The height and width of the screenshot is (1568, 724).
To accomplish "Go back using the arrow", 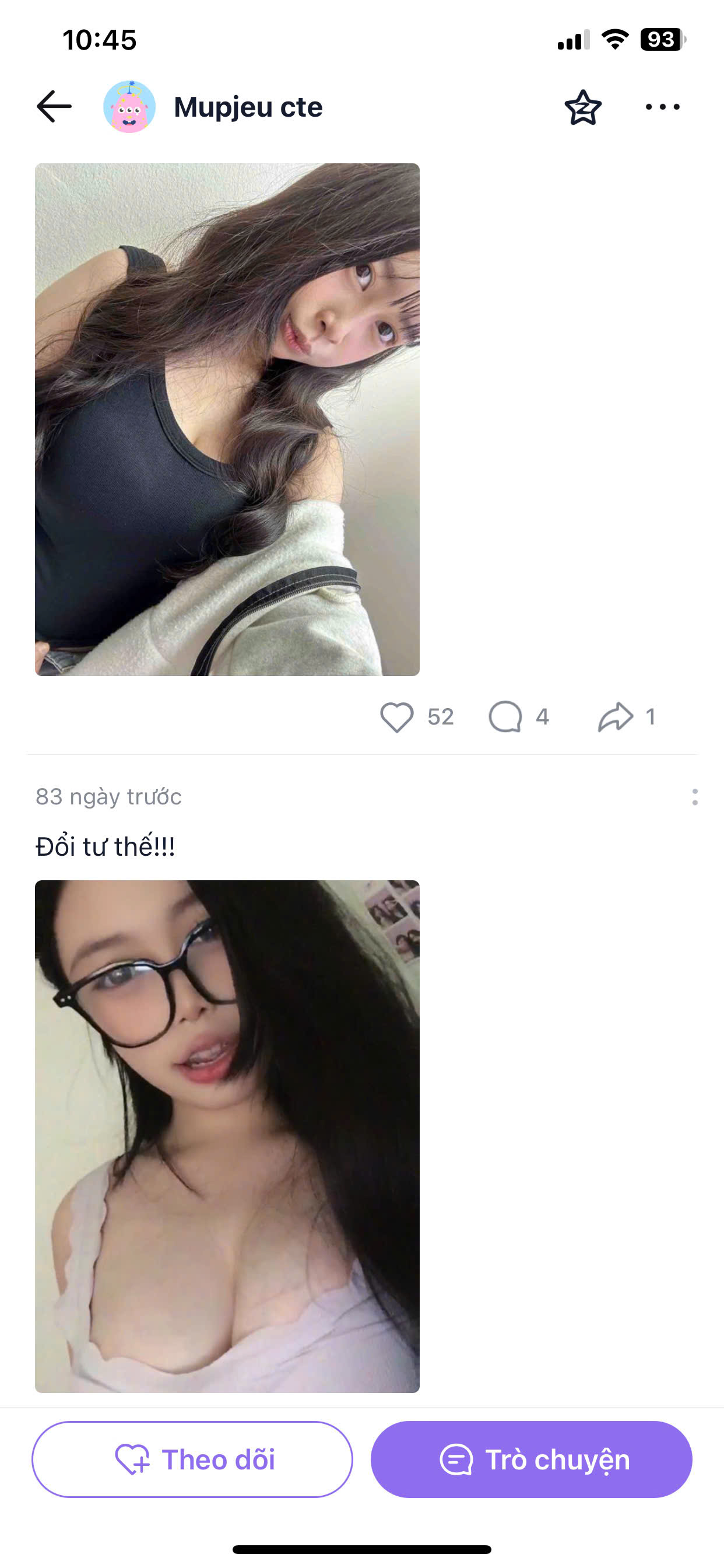I will [x=54, y=107].
